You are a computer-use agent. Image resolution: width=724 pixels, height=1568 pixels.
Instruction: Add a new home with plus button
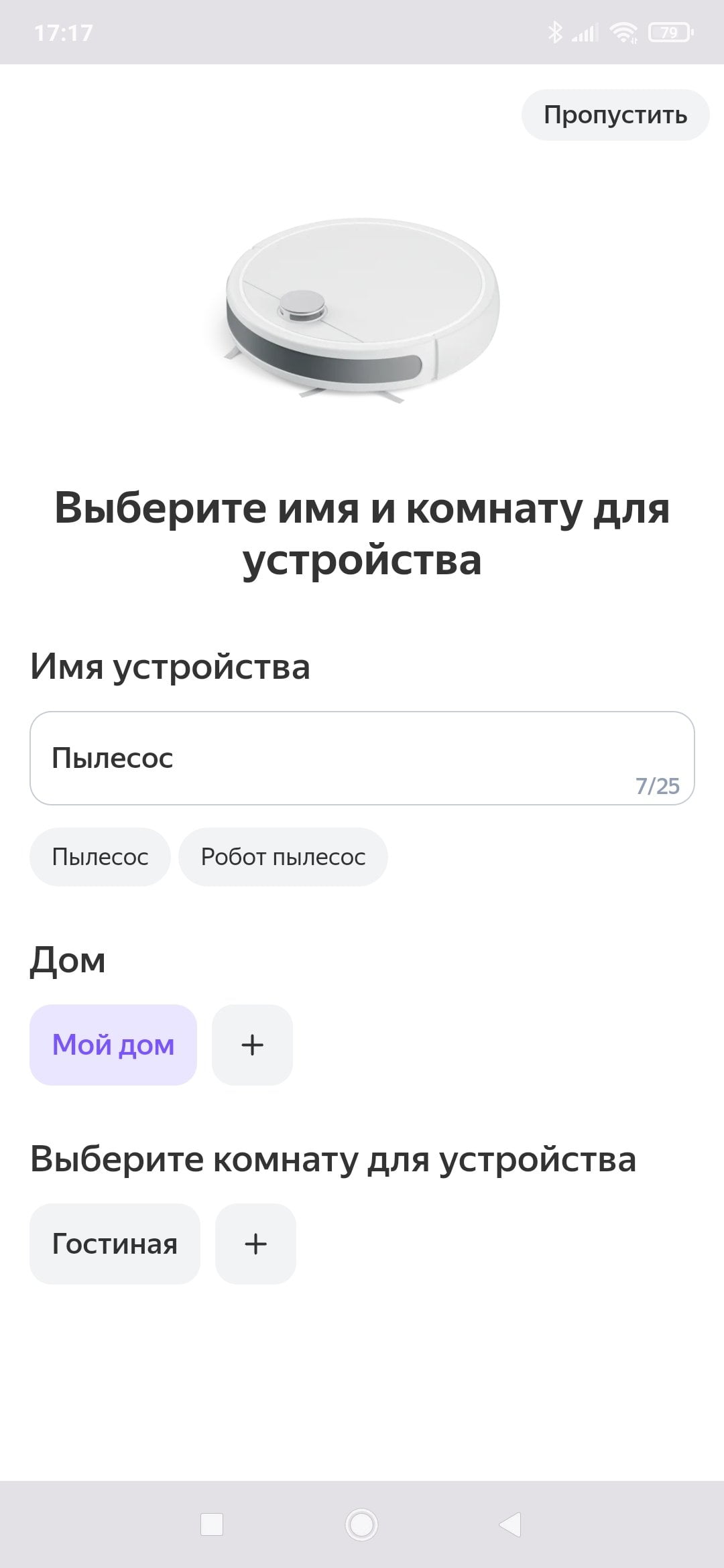[252, 1045]
